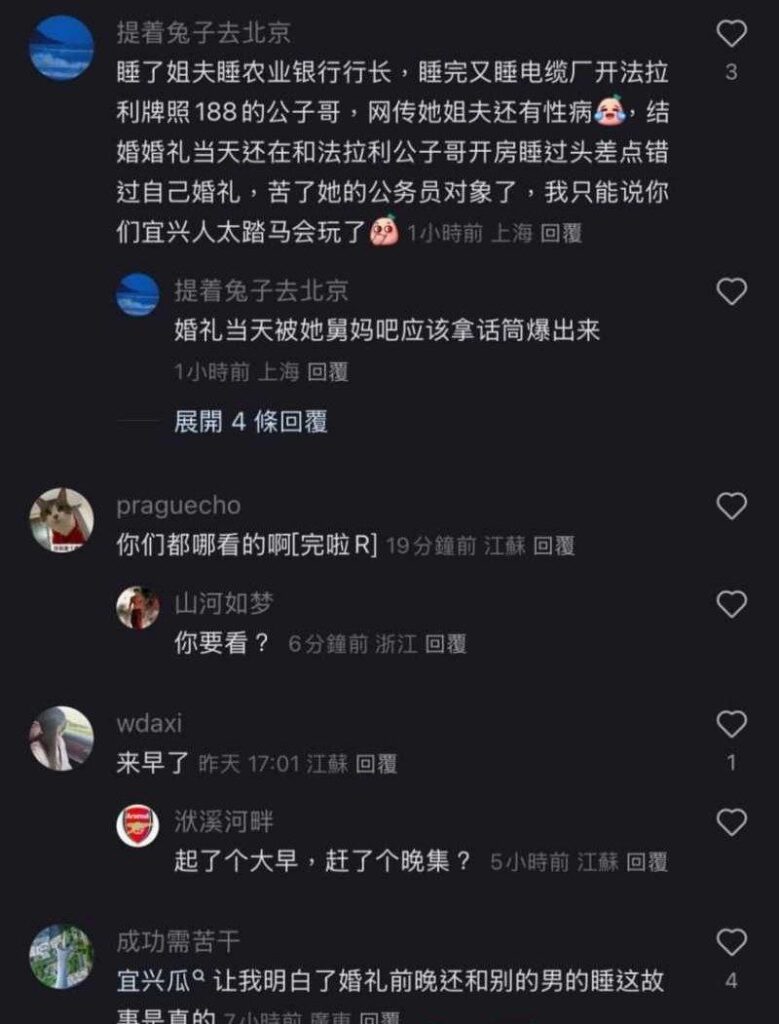Reply to 山河如梦's comment
Viewport: 779px width, 1024px height.
(x=446, y=644)
